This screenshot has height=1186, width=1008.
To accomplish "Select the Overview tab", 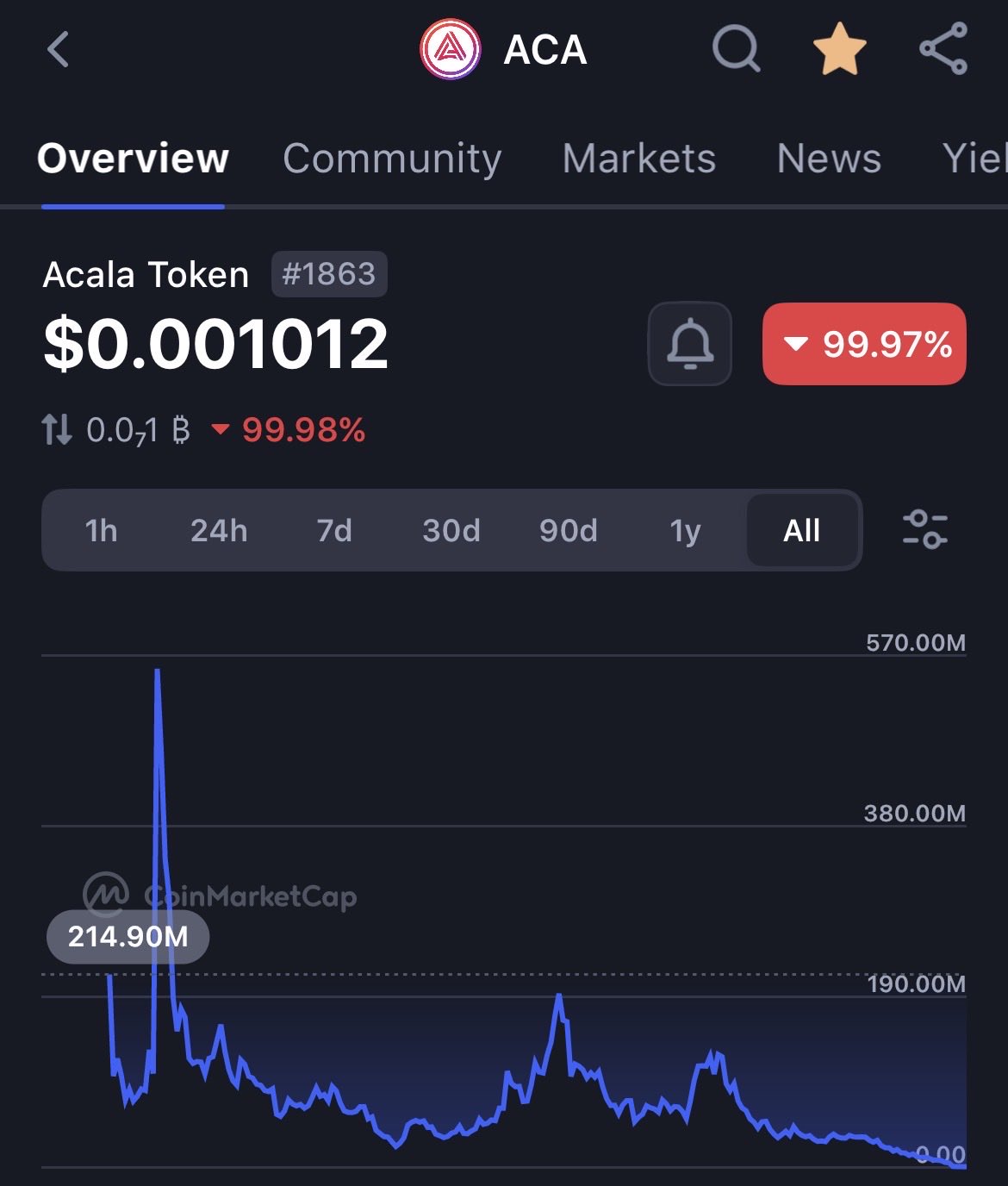I will 133,159.
